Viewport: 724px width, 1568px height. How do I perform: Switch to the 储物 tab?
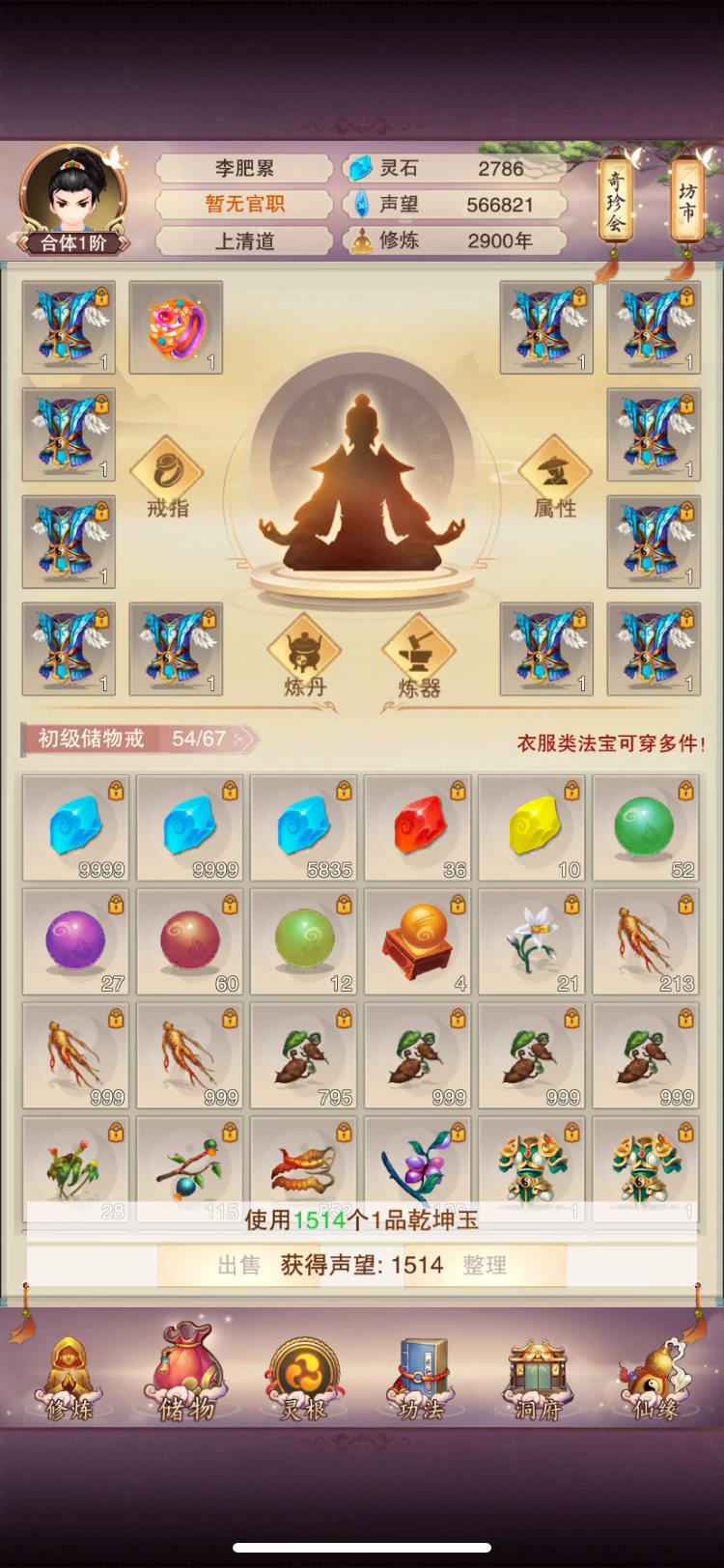click(x=187, y=1373)
